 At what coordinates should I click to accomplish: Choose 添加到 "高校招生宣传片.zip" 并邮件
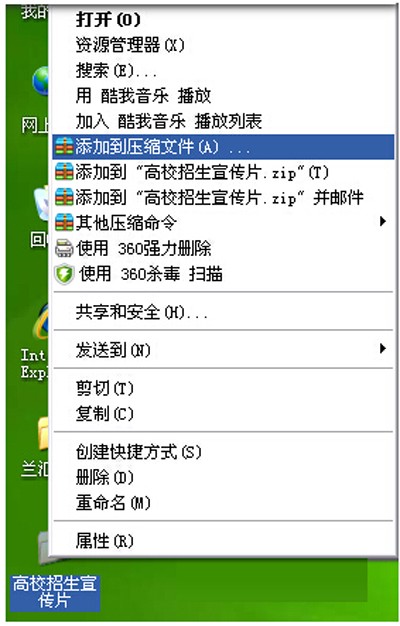(x=223, y=198)
